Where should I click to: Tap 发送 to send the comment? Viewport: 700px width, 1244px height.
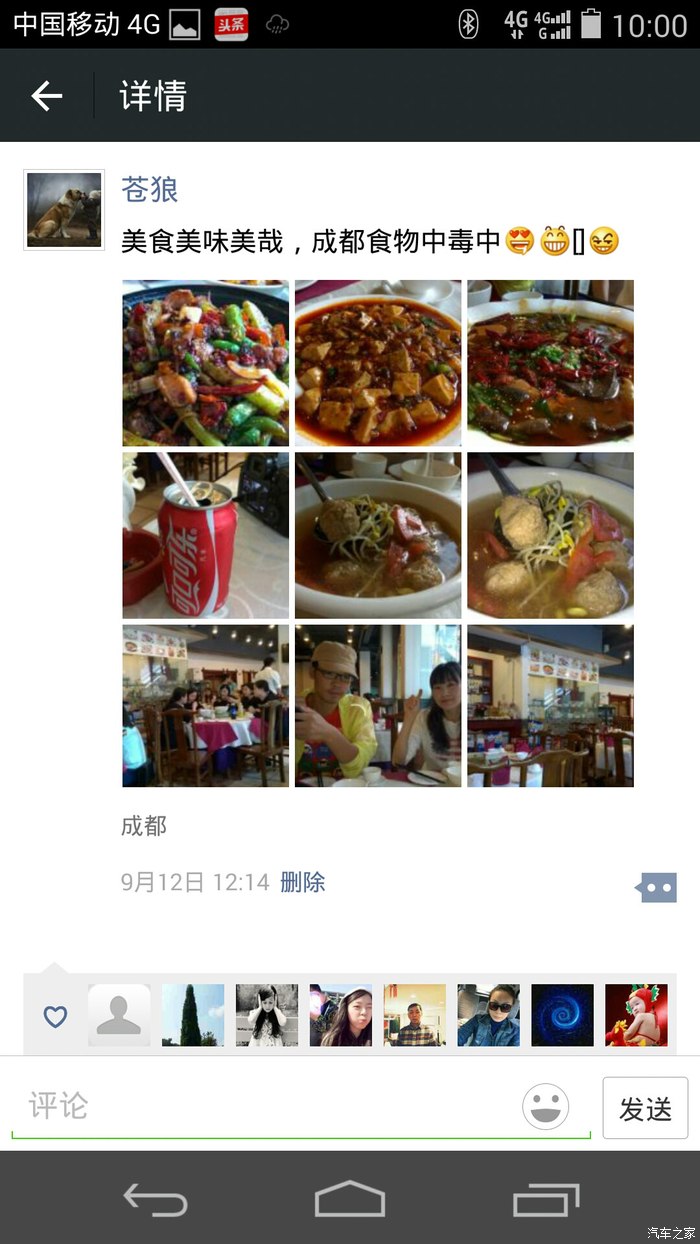[645, 1108]
